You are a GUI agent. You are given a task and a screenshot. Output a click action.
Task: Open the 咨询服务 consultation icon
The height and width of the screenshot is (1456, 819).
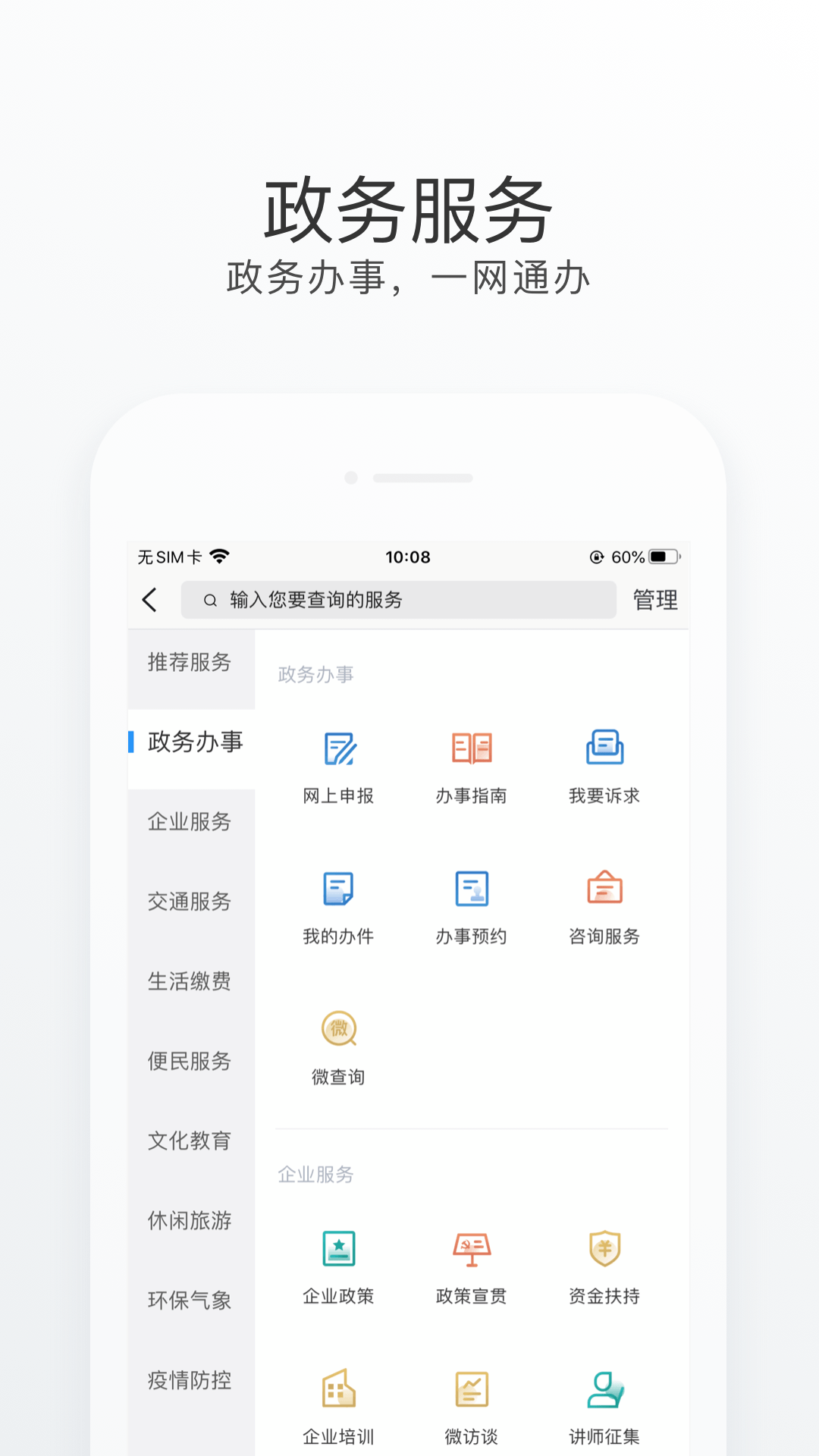603,899
